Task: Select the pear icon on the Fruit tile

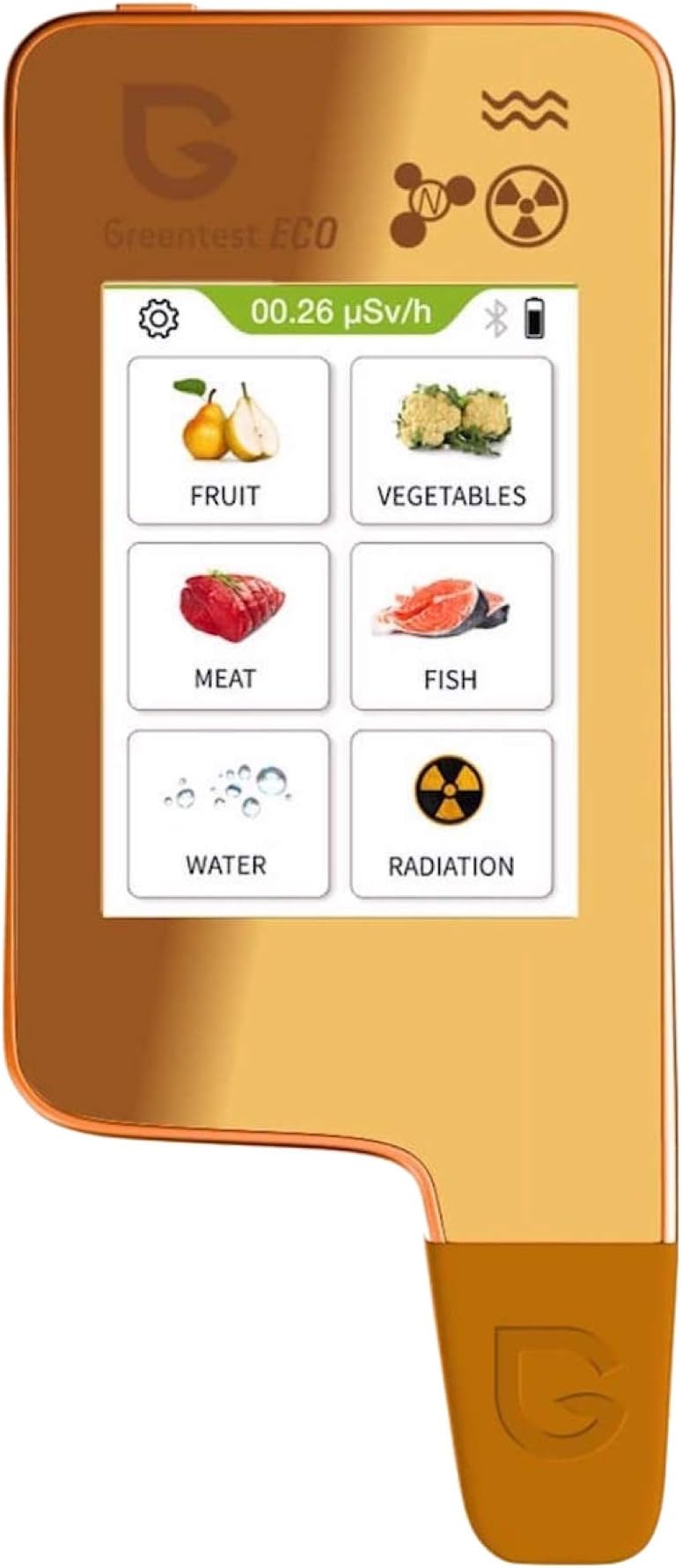Action: [227, 422]
